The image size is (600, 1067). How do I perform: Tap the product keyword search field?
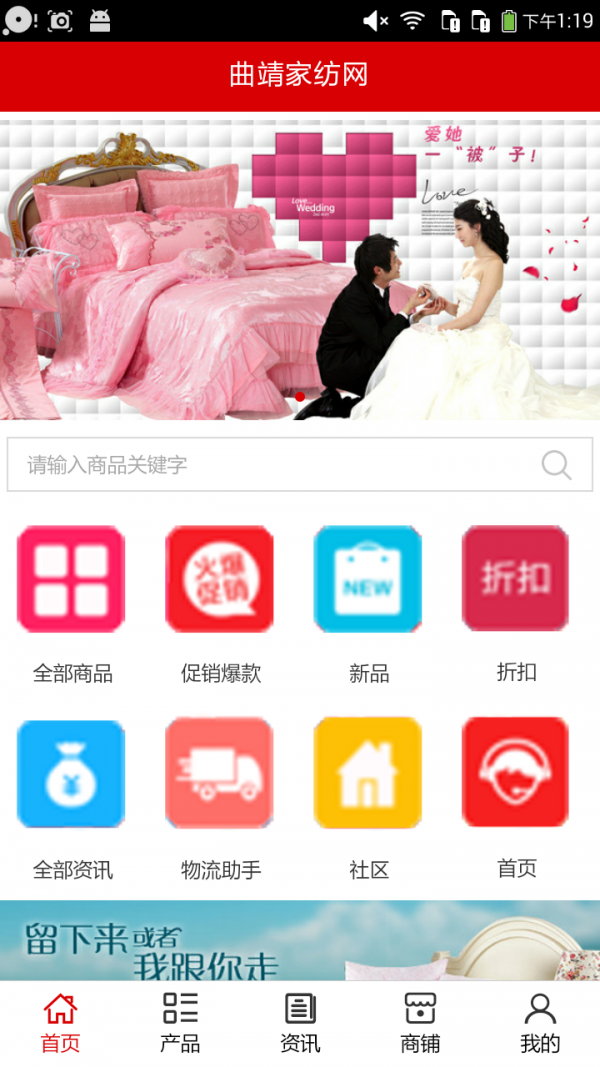[x=270, y=465]
